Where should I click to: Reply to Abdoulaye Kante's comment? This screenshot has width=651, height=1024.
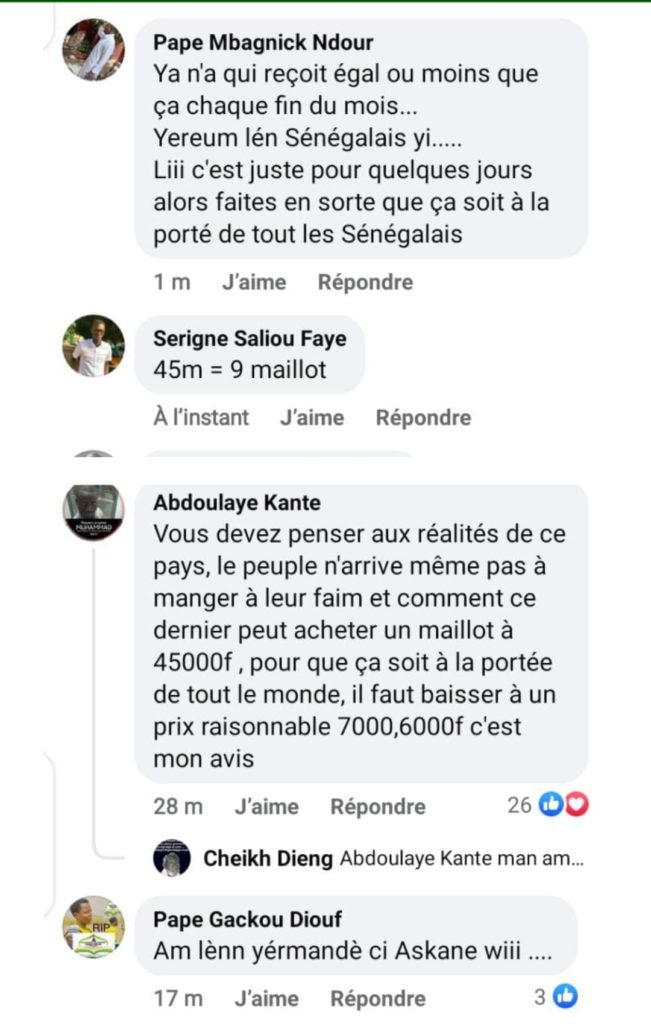click(378, 806)
